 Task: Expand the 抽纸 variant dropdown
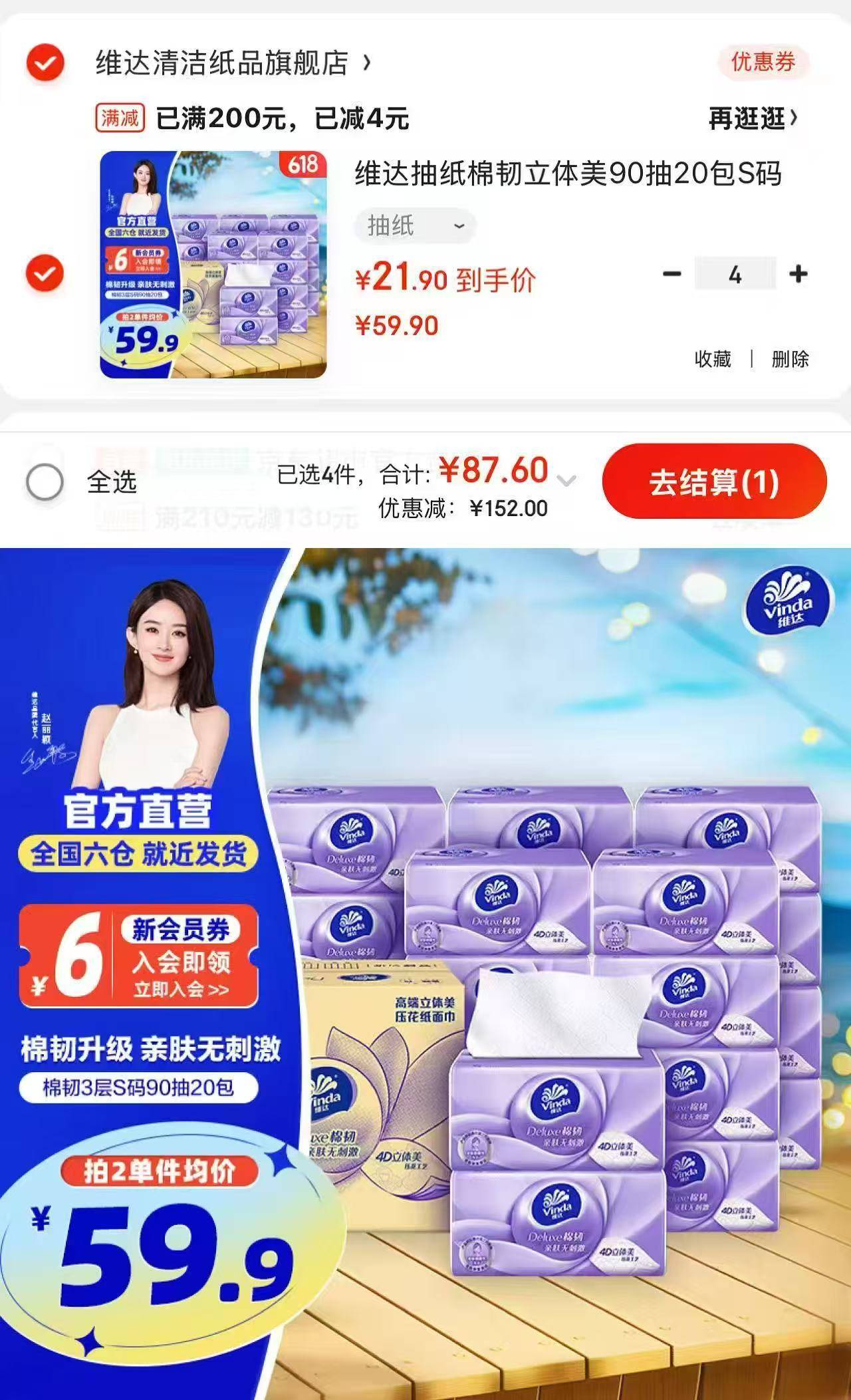(415, 226)
